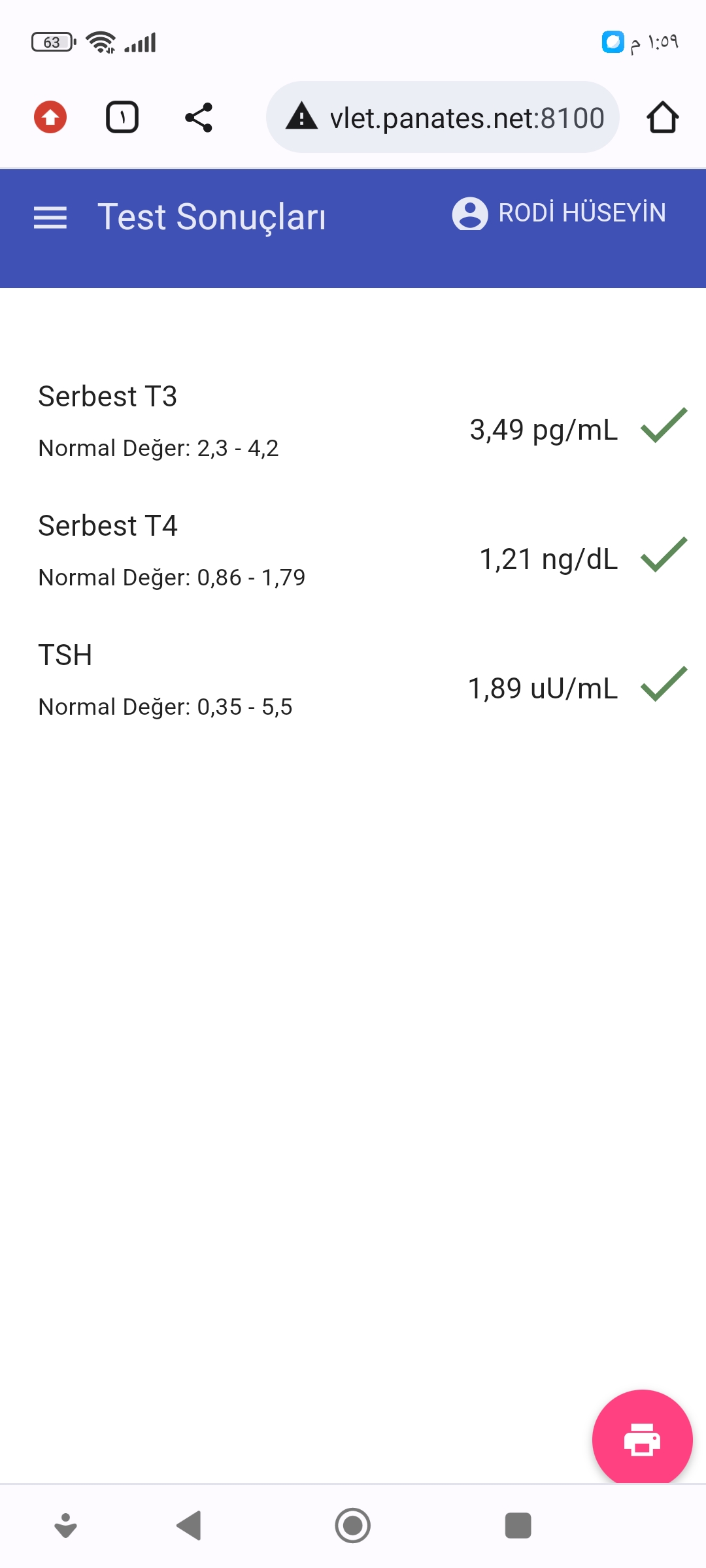Tap the red upload arrow icon
This screenshot has width=706, height=1568.
click(x=50, y=118)
